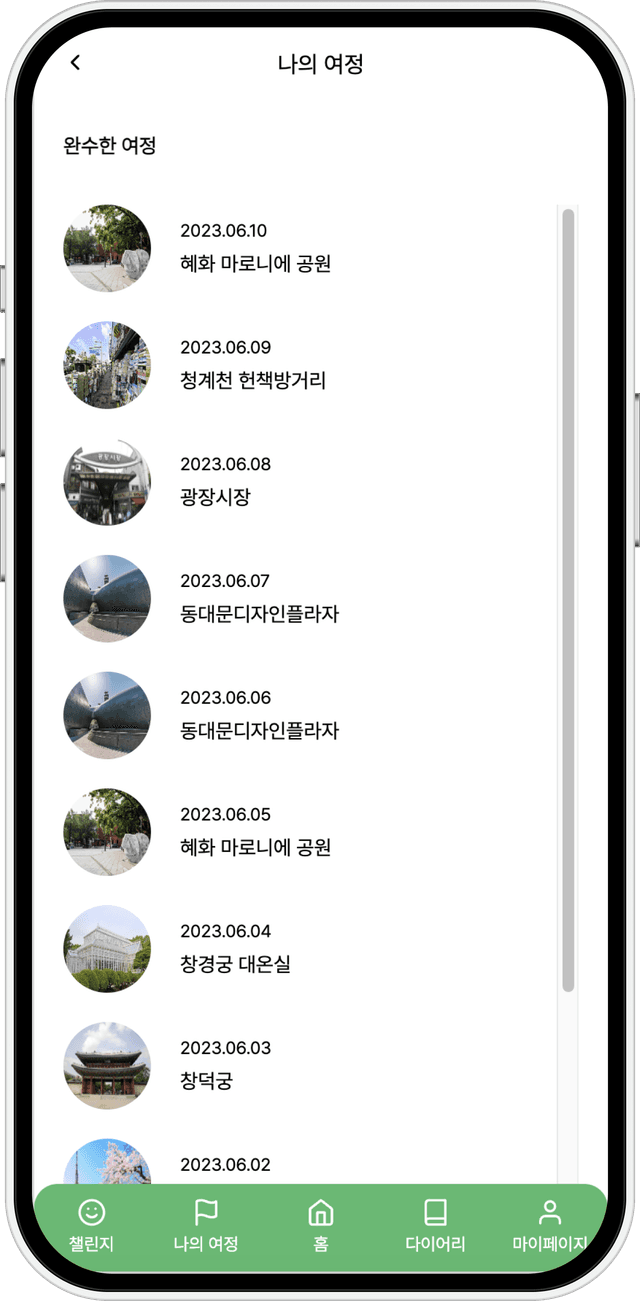Open the 2023.06.05 혜화 마로니에 공원 journey
640x1301 pixels.
pos(255,833)
